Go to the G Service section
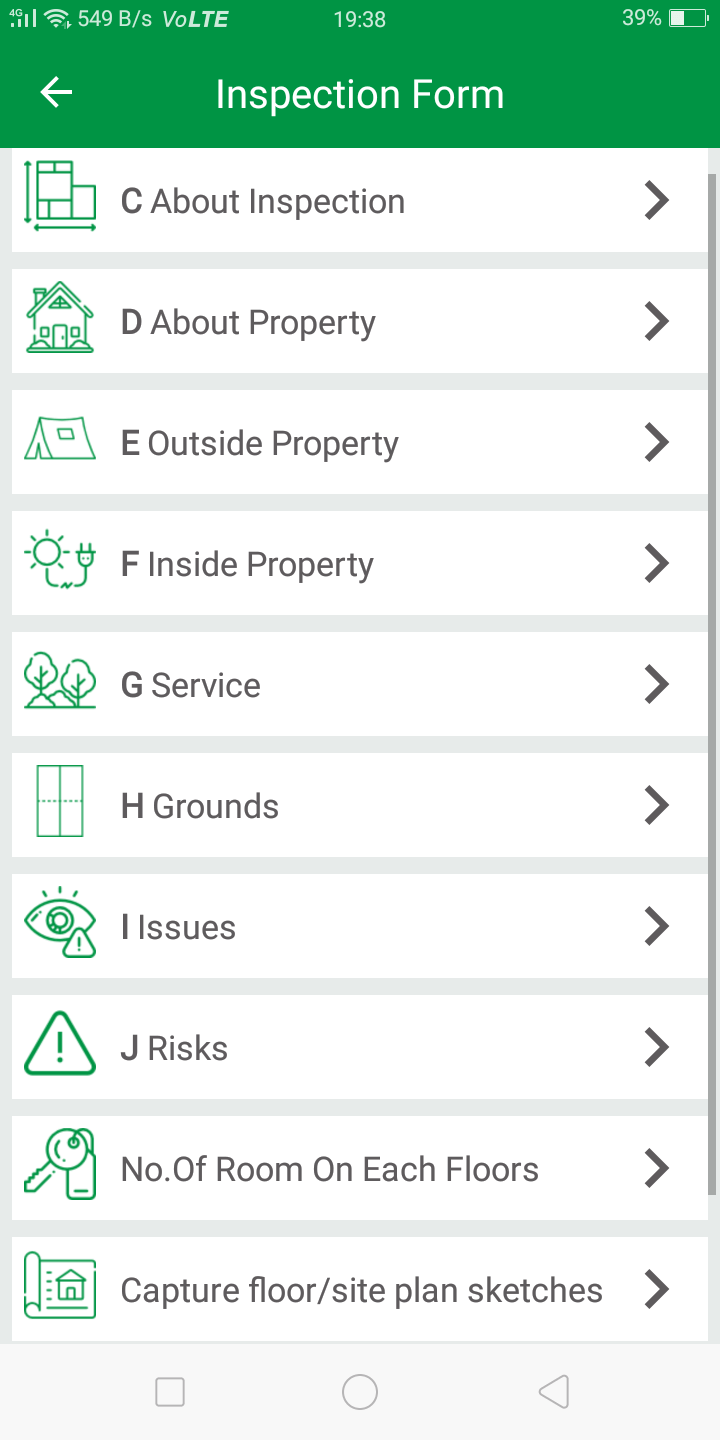Screen dimensions: 720x1440 tap(359, 685)
